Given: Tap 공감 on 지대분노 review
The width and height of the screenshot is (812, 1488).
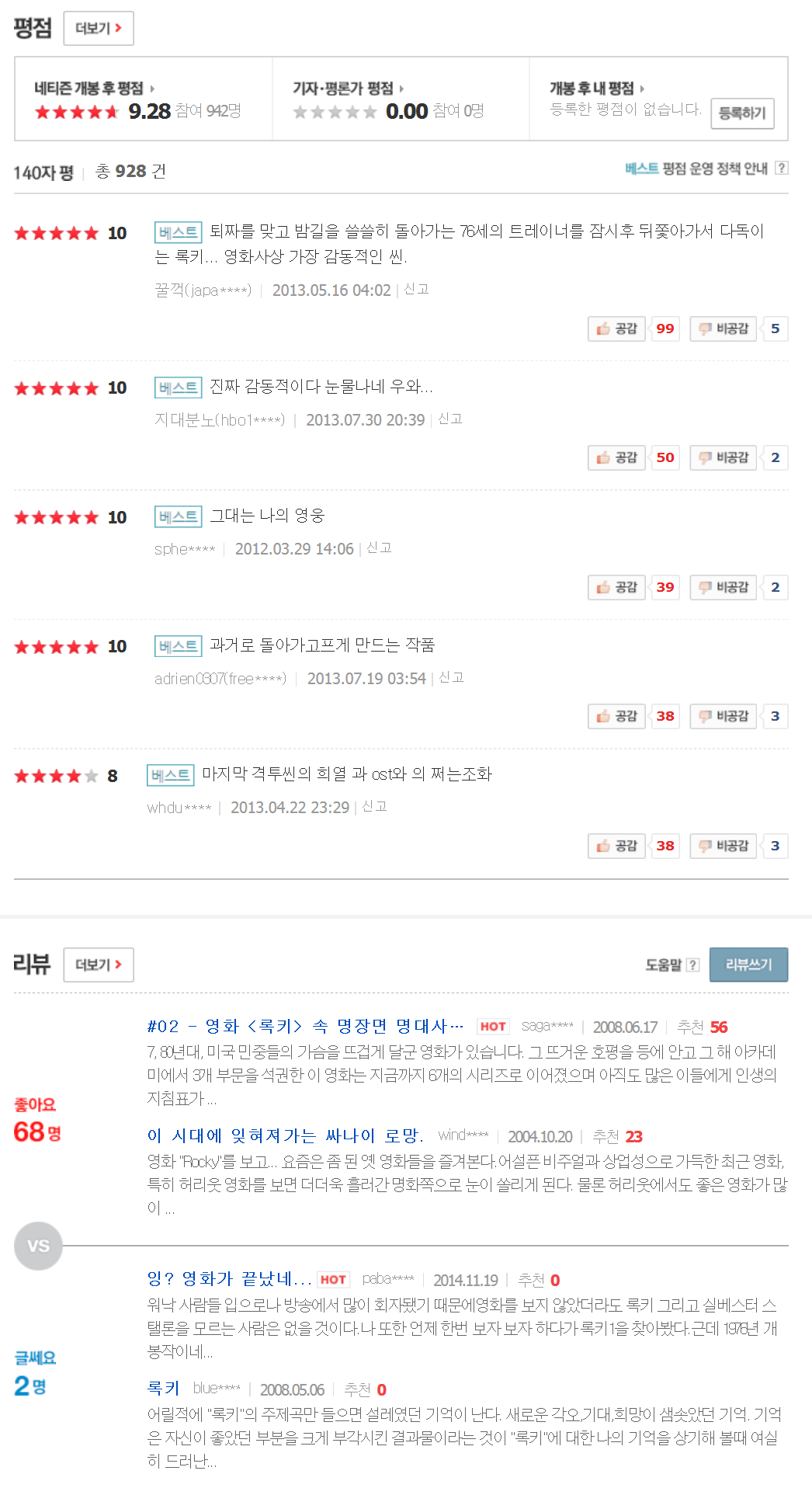Looking at the screenshot, I should 618,458.
